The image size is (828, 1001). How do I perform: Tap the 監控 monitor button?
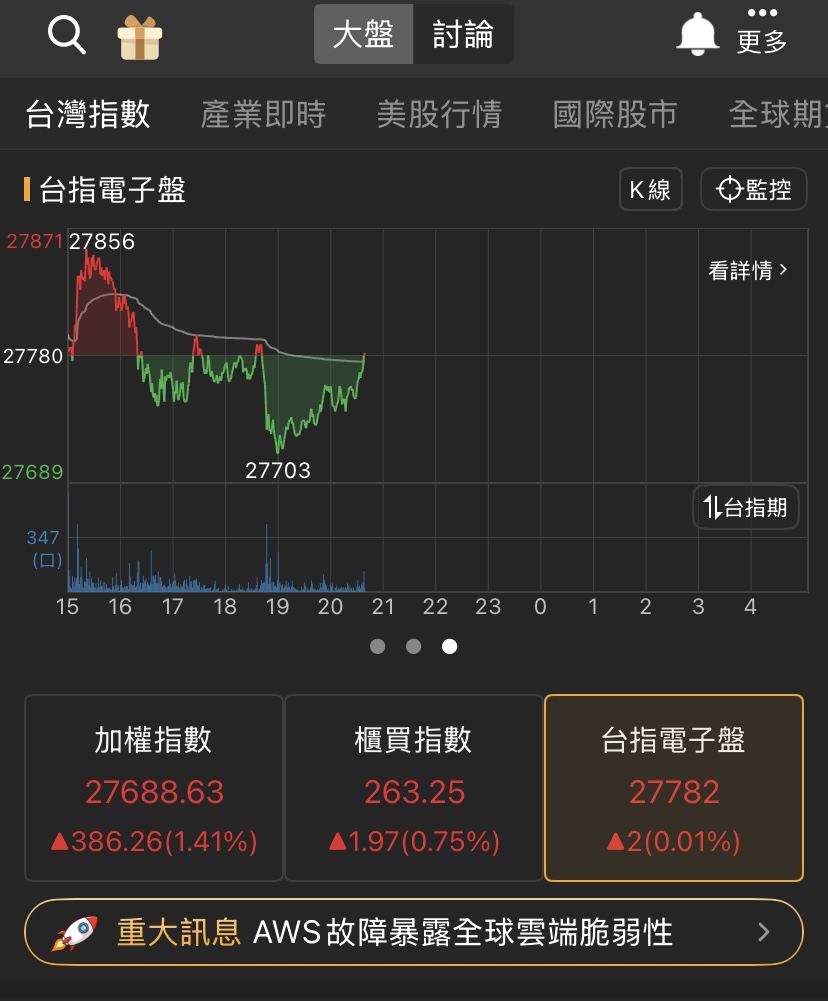point(753,189)
